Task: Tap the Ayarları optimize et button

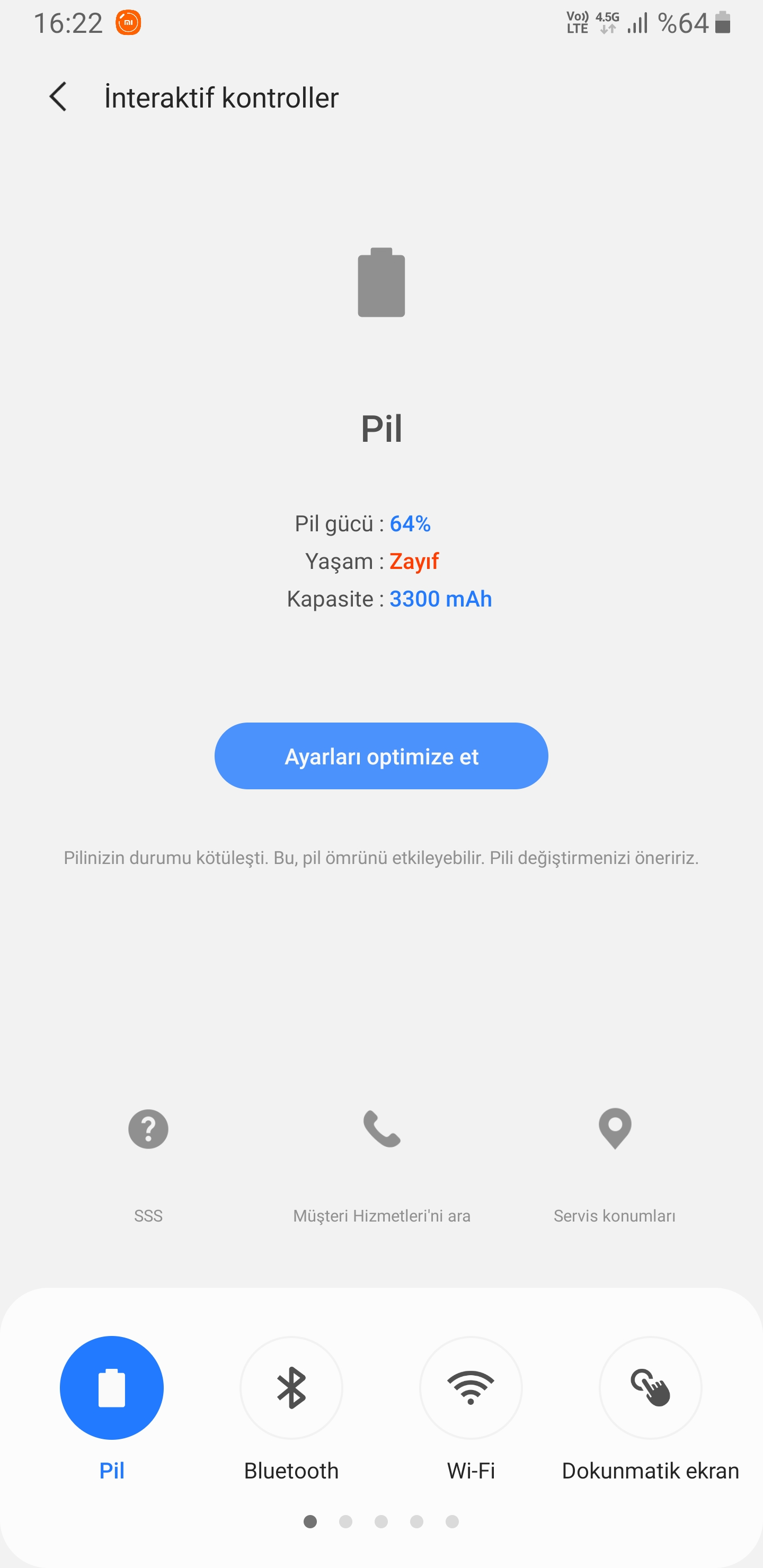Action: coord(381,756)
